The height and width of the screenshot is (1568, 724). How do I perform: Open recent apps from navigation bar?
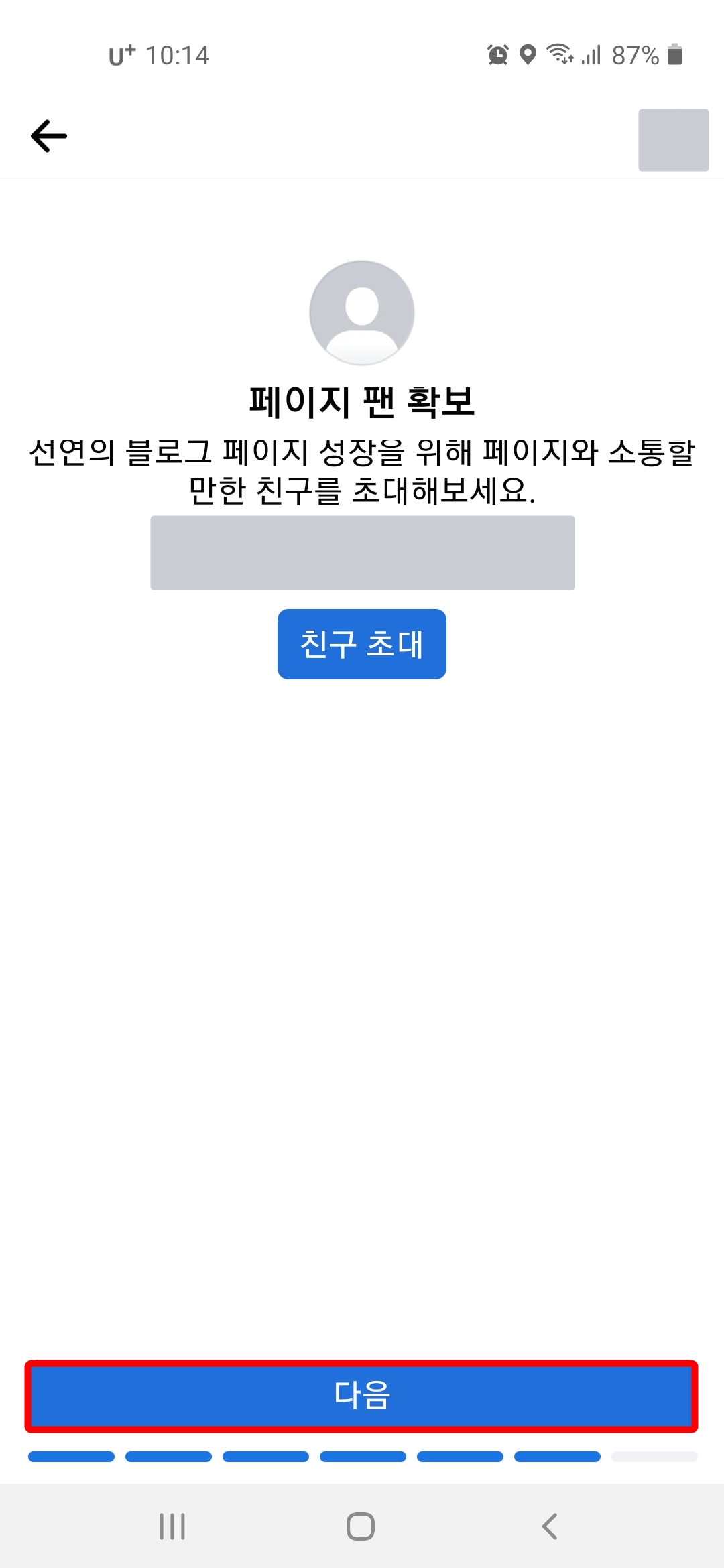[x=173, y=1528]
